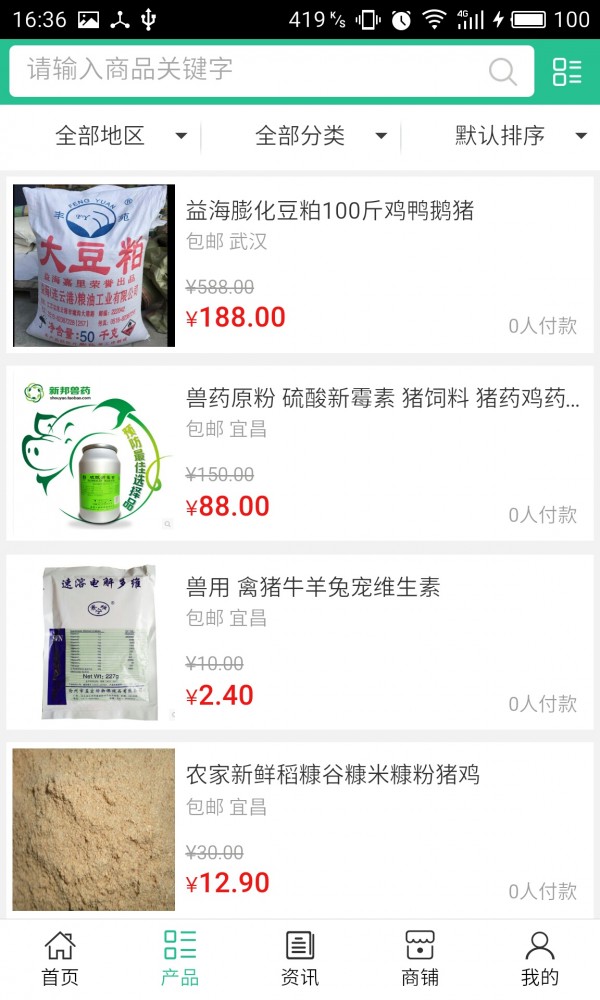Go to the 首页 home tab

click(60, 958)
